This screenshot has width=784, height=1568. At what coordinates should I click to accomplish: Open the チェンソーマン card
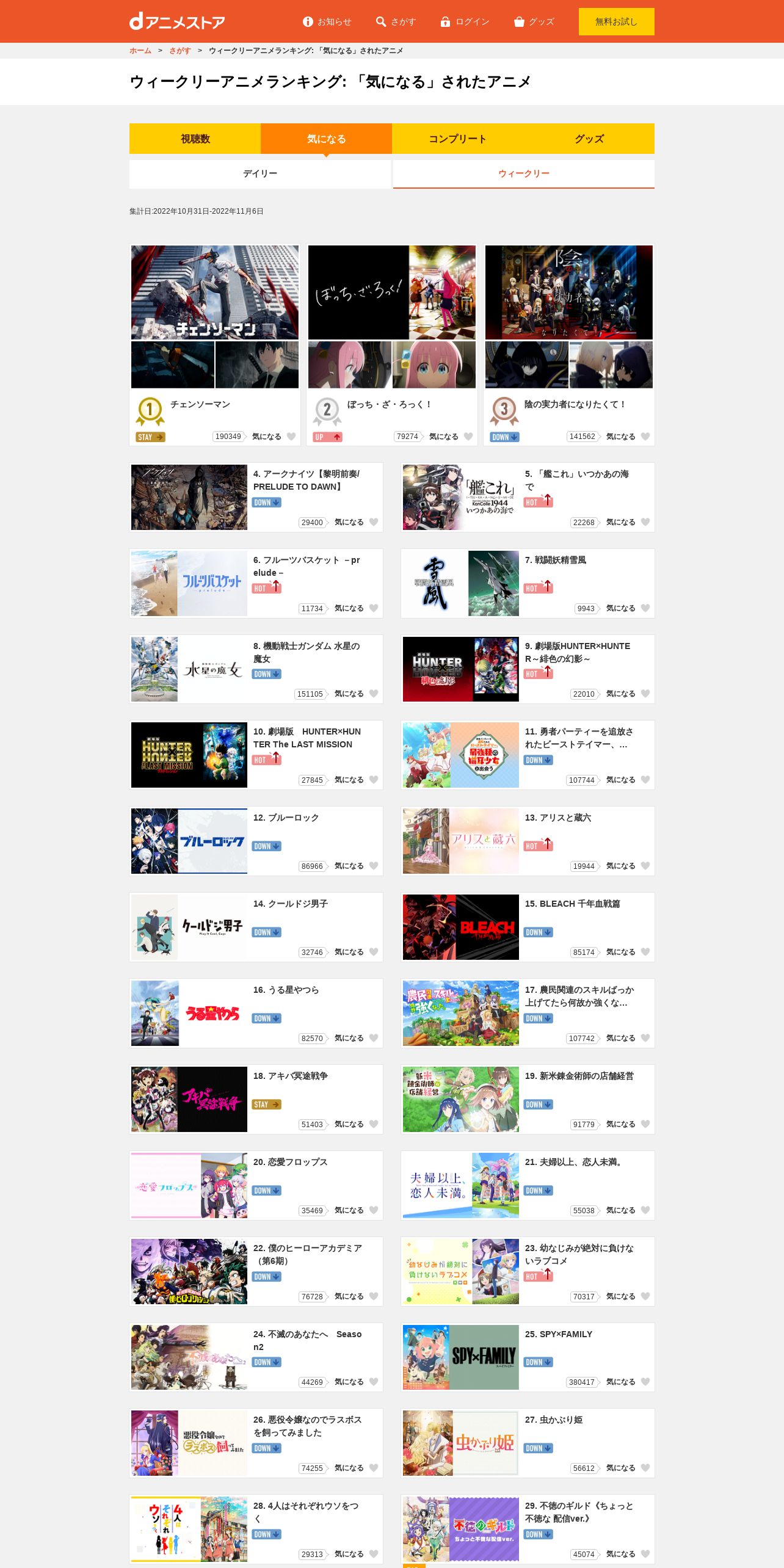(215, 345)
